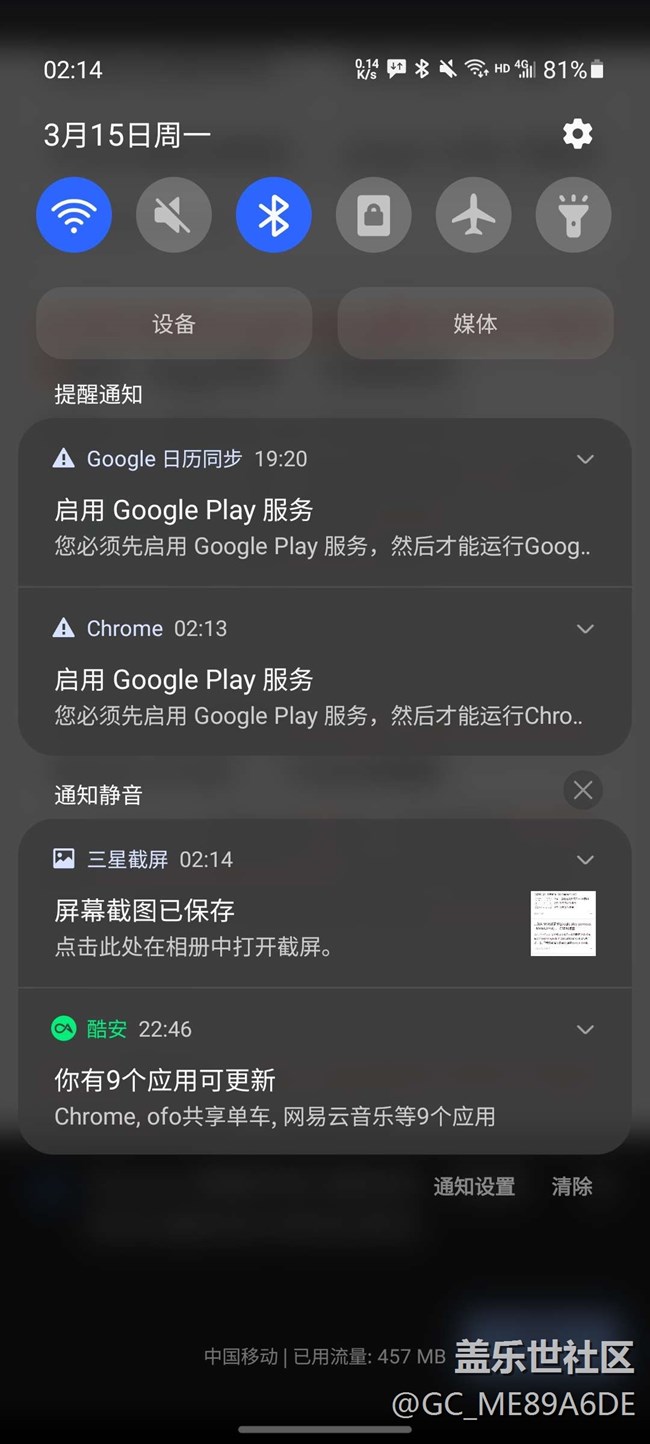Expand the Google 日历同步 notification
Screen dimensions: 650x1444
pyautogui.click(x=586, y=459)
